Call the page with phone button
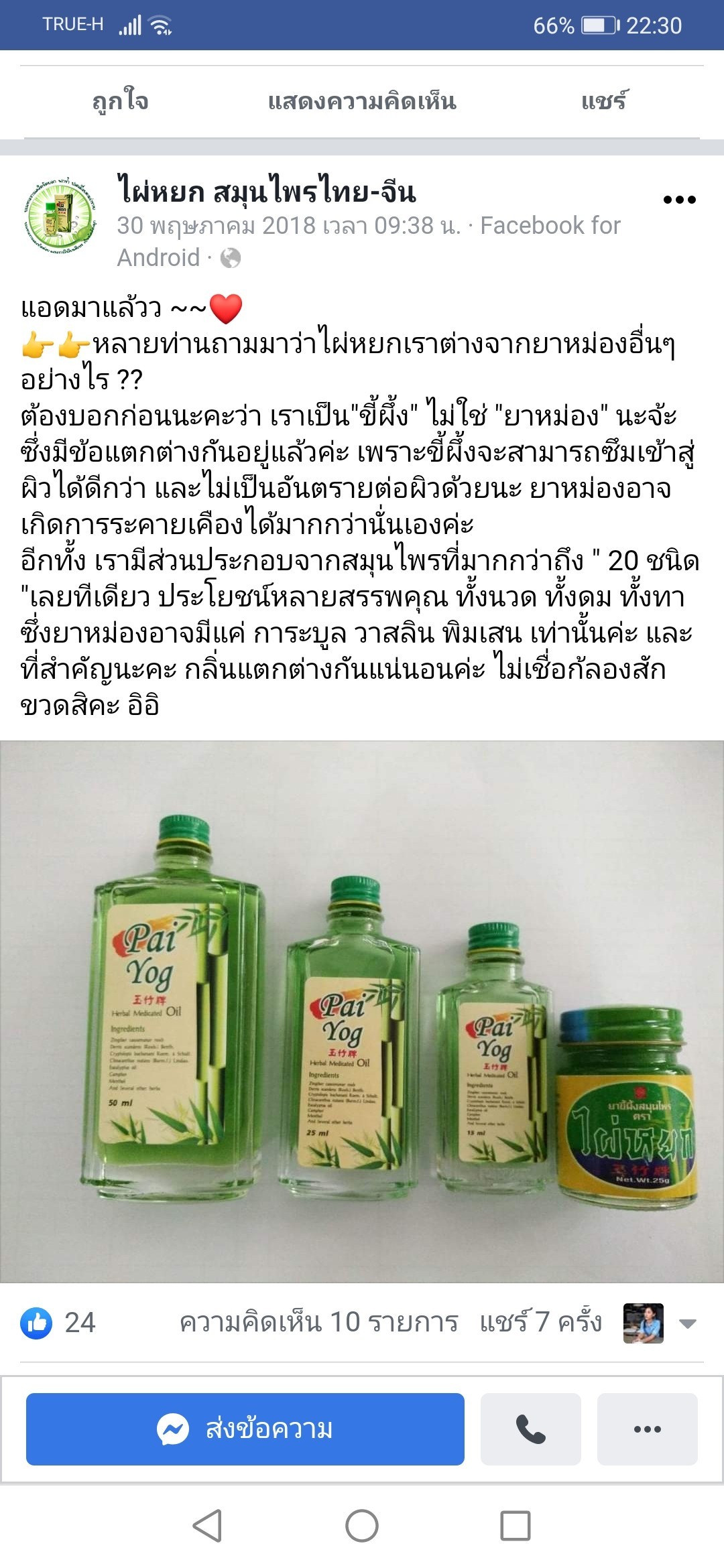 tap(531, 1429)
